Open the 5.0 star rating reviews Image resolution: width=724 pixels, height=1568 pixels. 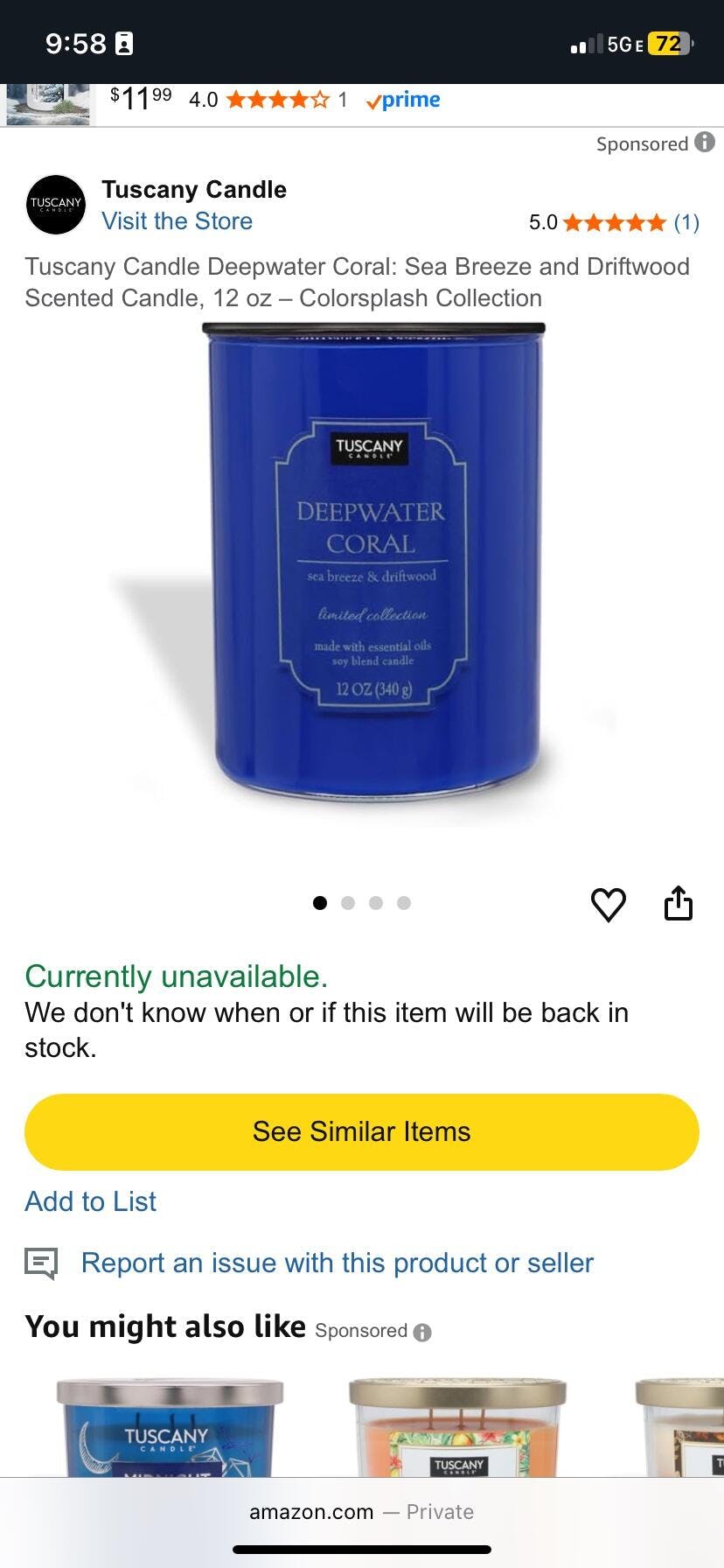pos(614,222)
